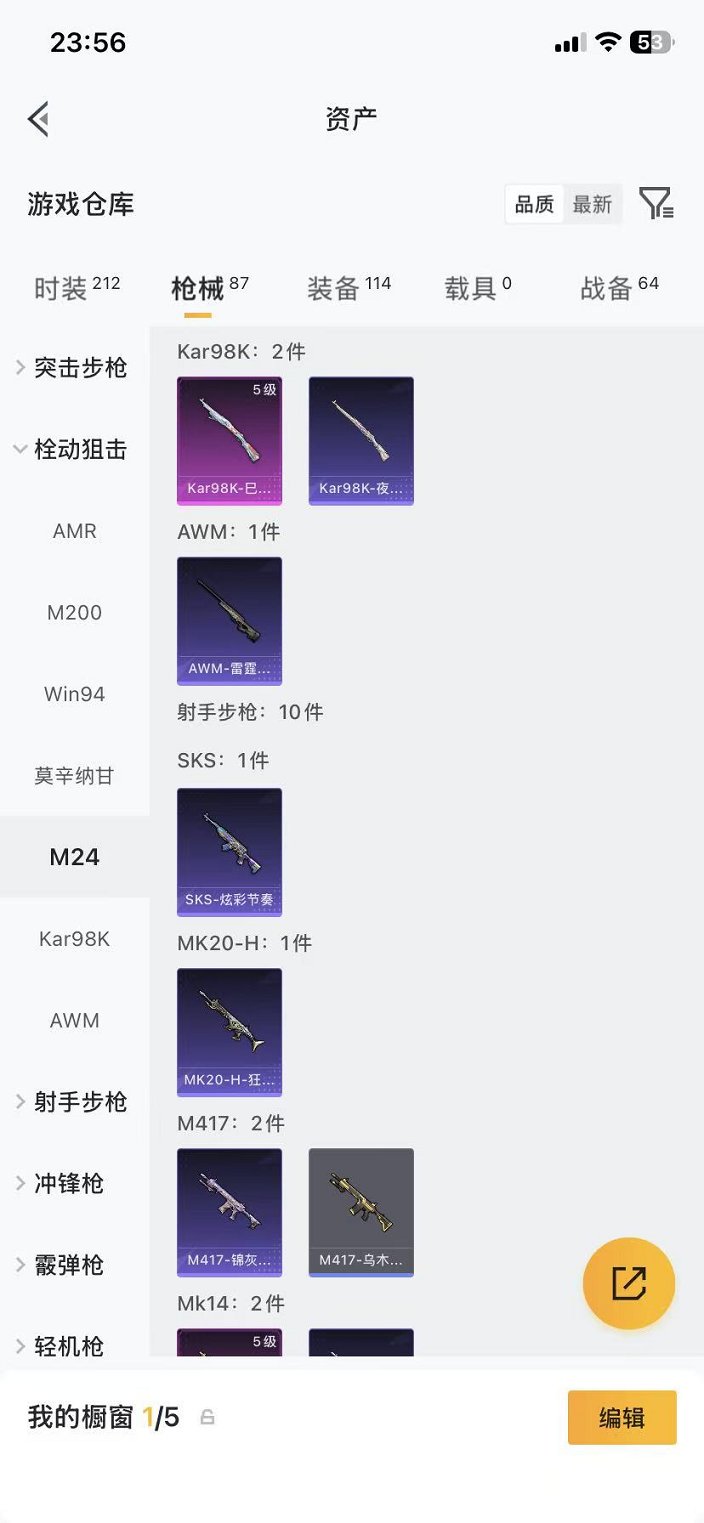Tap the orange floating share button

coord(629,1284)
